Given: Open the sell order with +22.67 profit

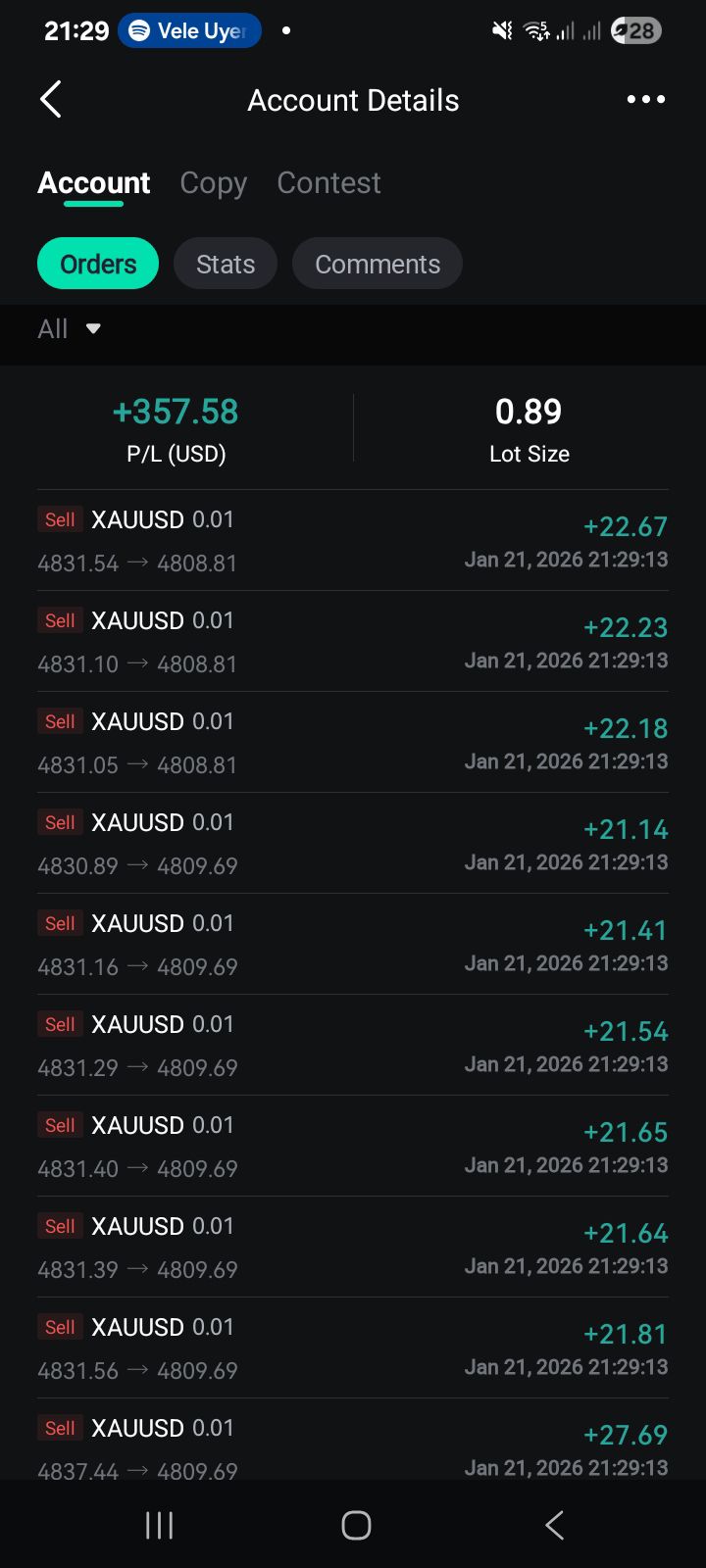Looking at the screenshot, I should [x=353, y=541].
